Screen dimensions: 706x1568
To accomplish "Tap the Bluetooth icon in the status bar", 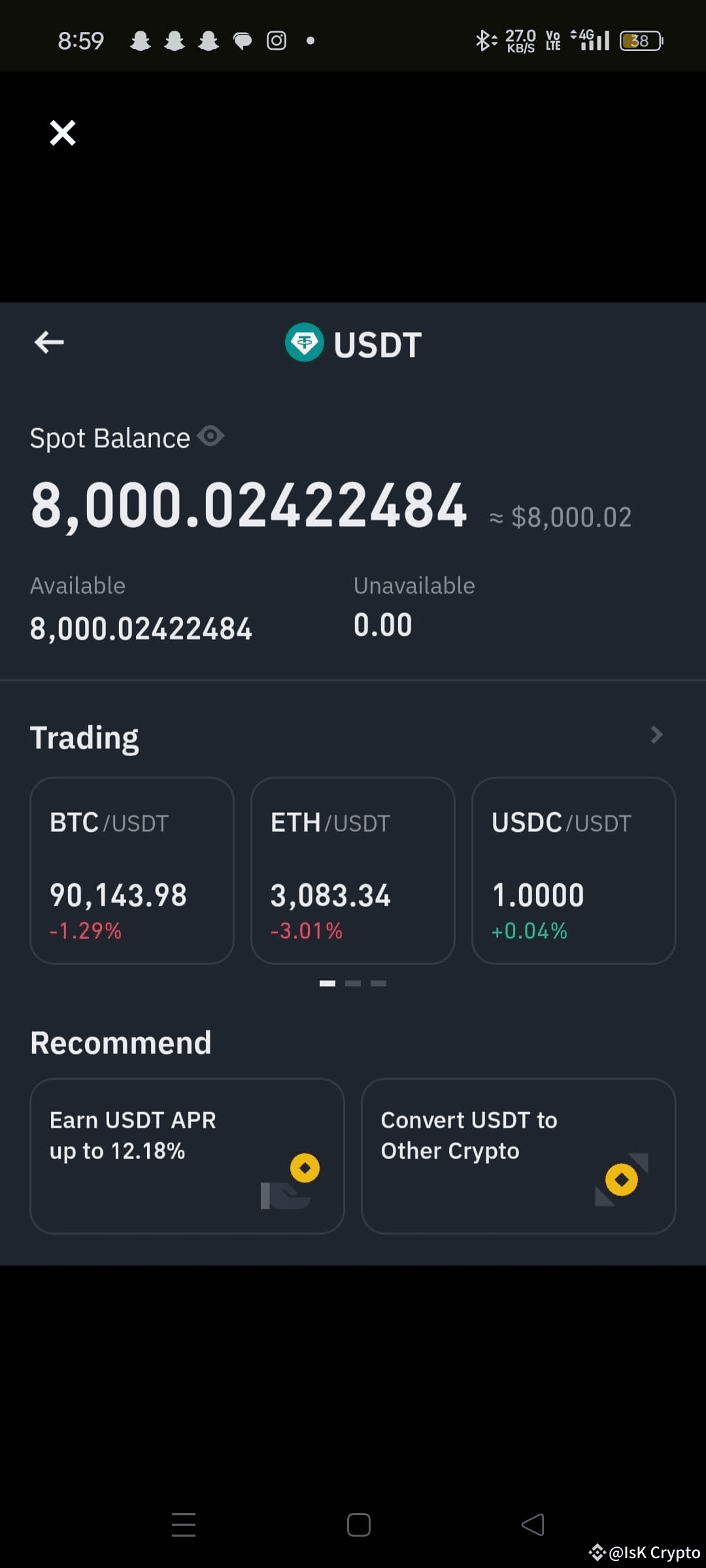I will 483,41.
